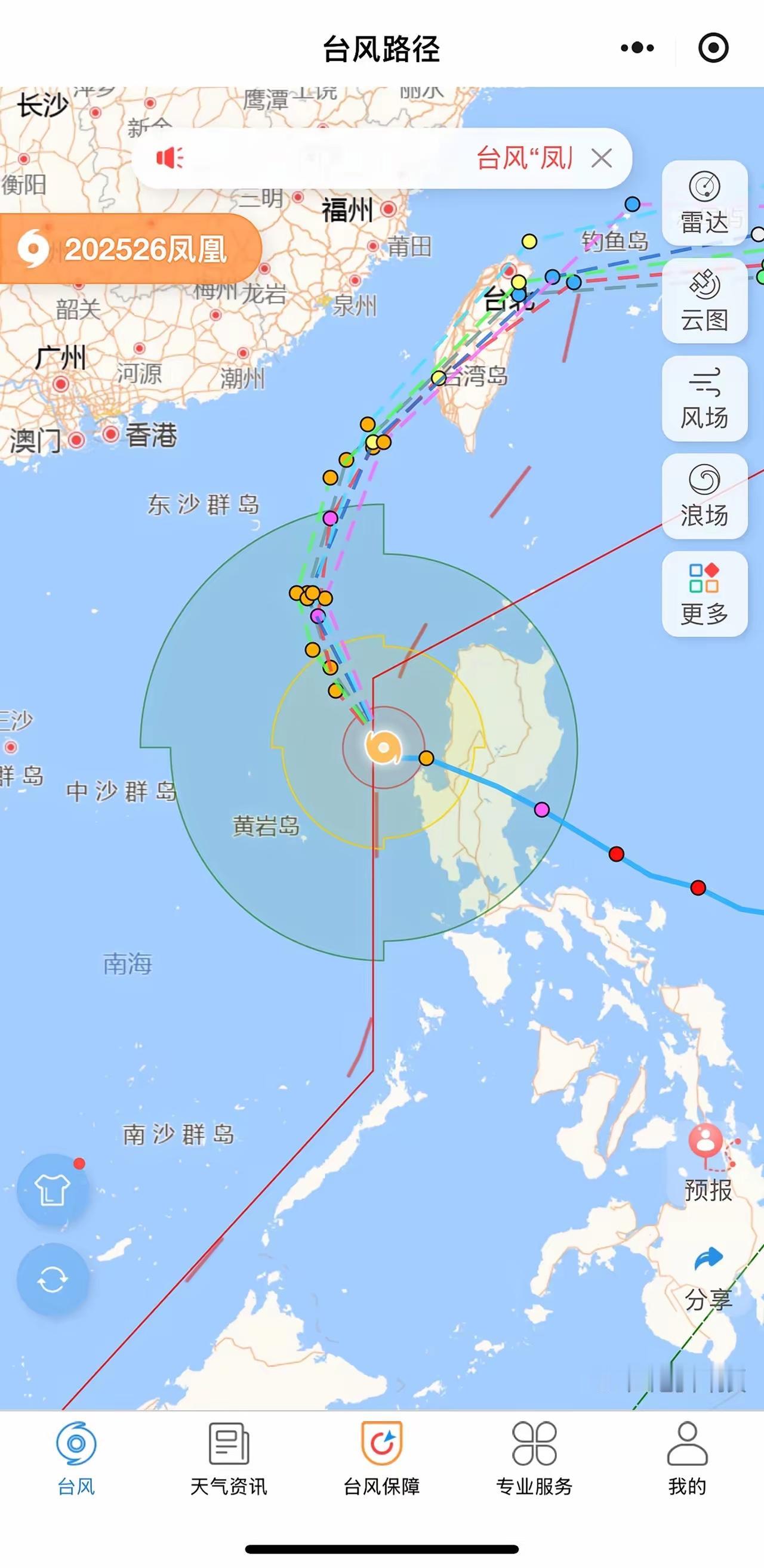764x1568 pixels.
Task: Mute the typhoon alert broadcast speaker
Action: (x=170, y=158)
